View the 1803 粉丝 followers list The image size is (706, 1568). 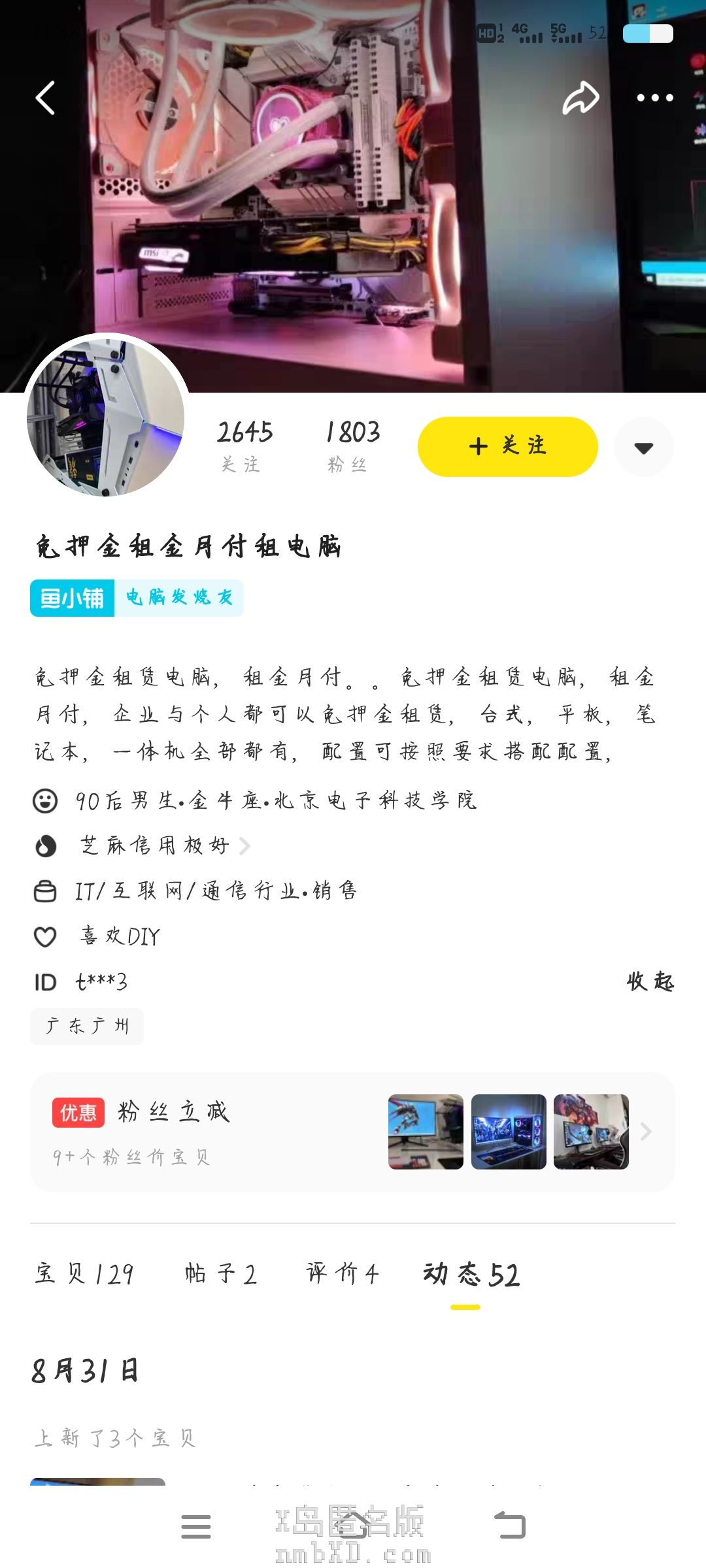[352, 444]
